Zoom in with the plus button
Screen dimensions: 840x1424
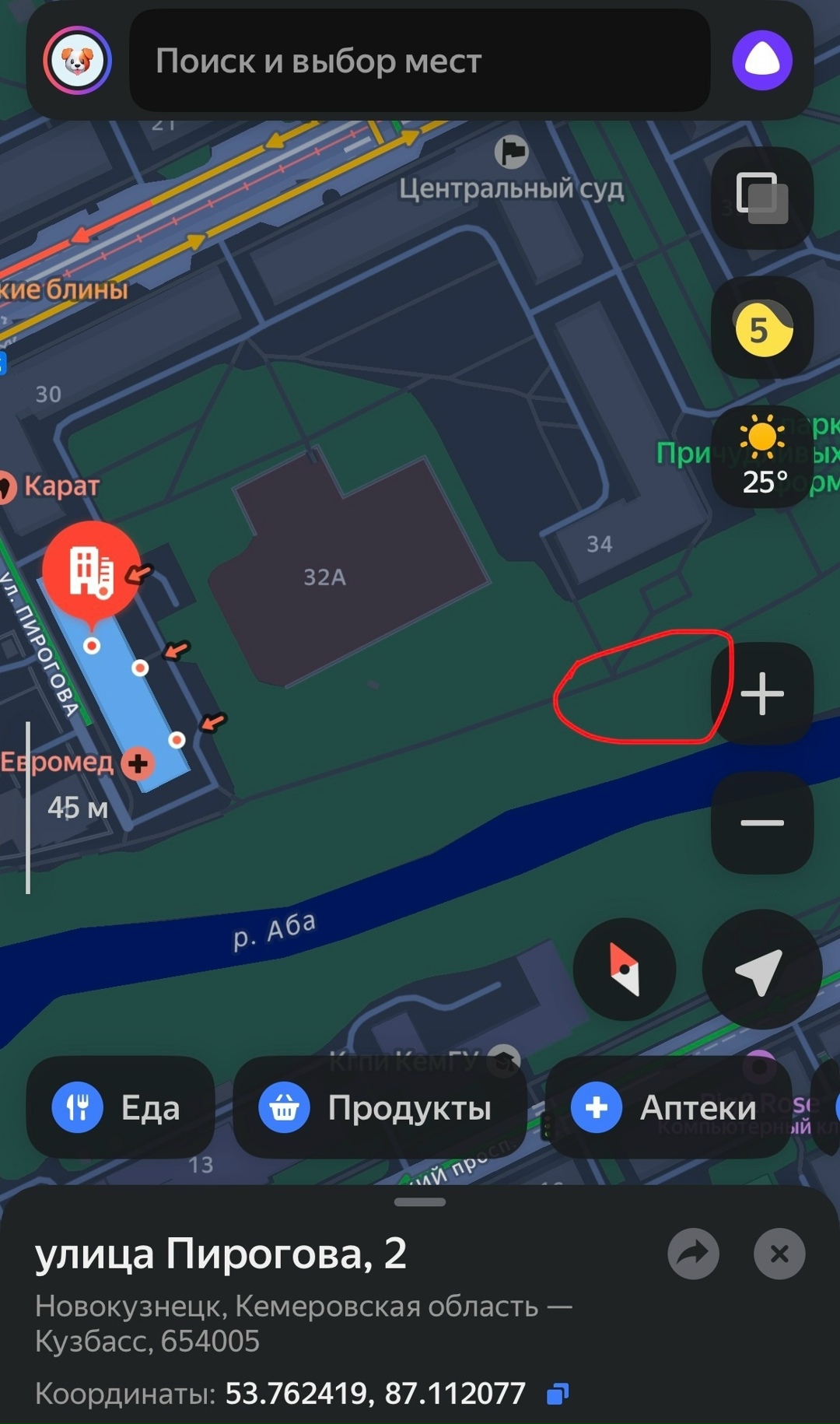click(761, 693)
